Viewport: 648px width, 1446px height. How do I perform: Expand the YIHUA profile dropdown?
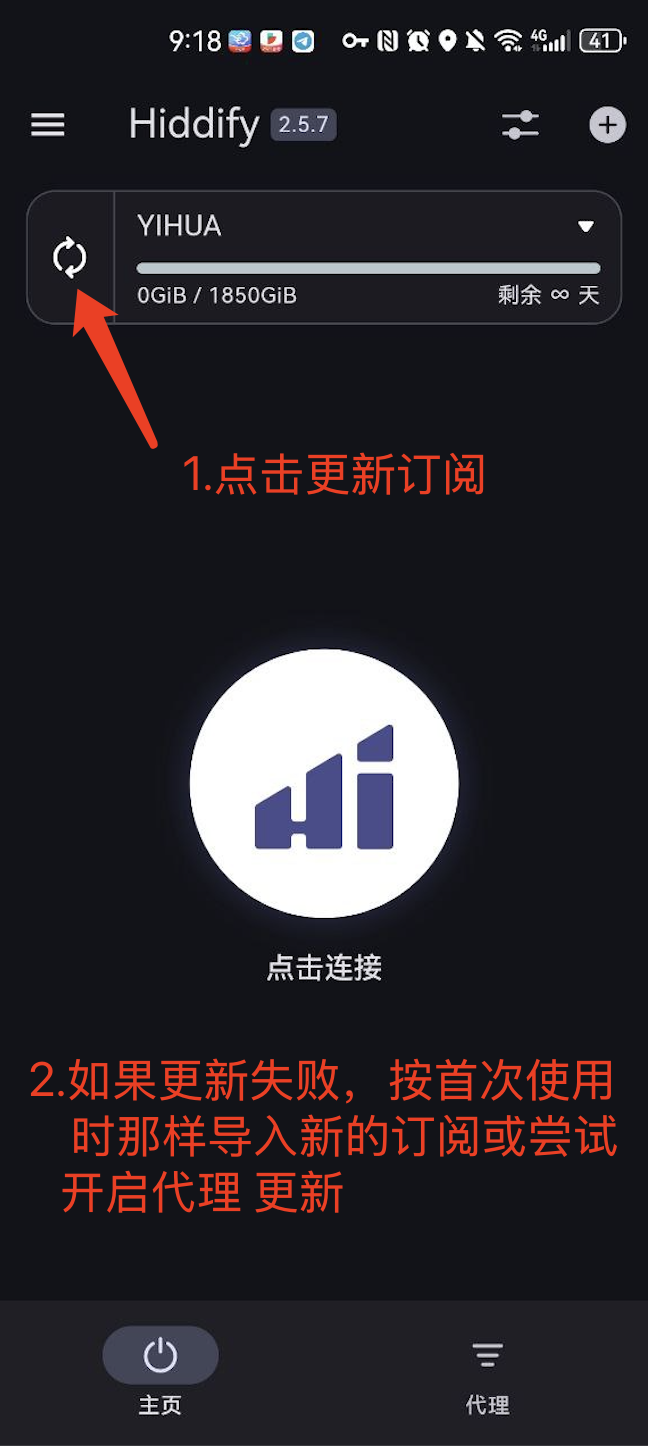point(586,227)
